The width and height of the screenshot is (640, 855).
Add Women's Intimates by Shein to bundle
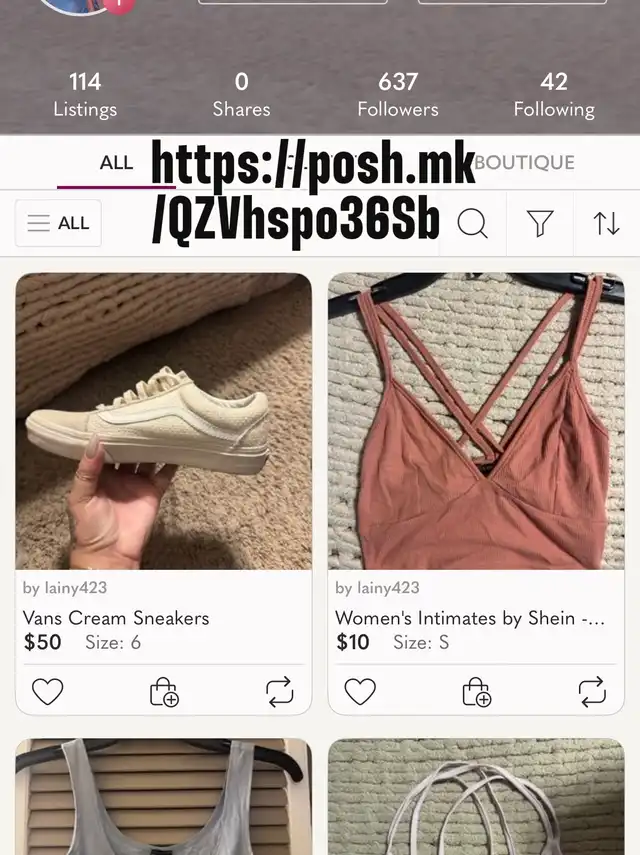(x=476, y=691)
